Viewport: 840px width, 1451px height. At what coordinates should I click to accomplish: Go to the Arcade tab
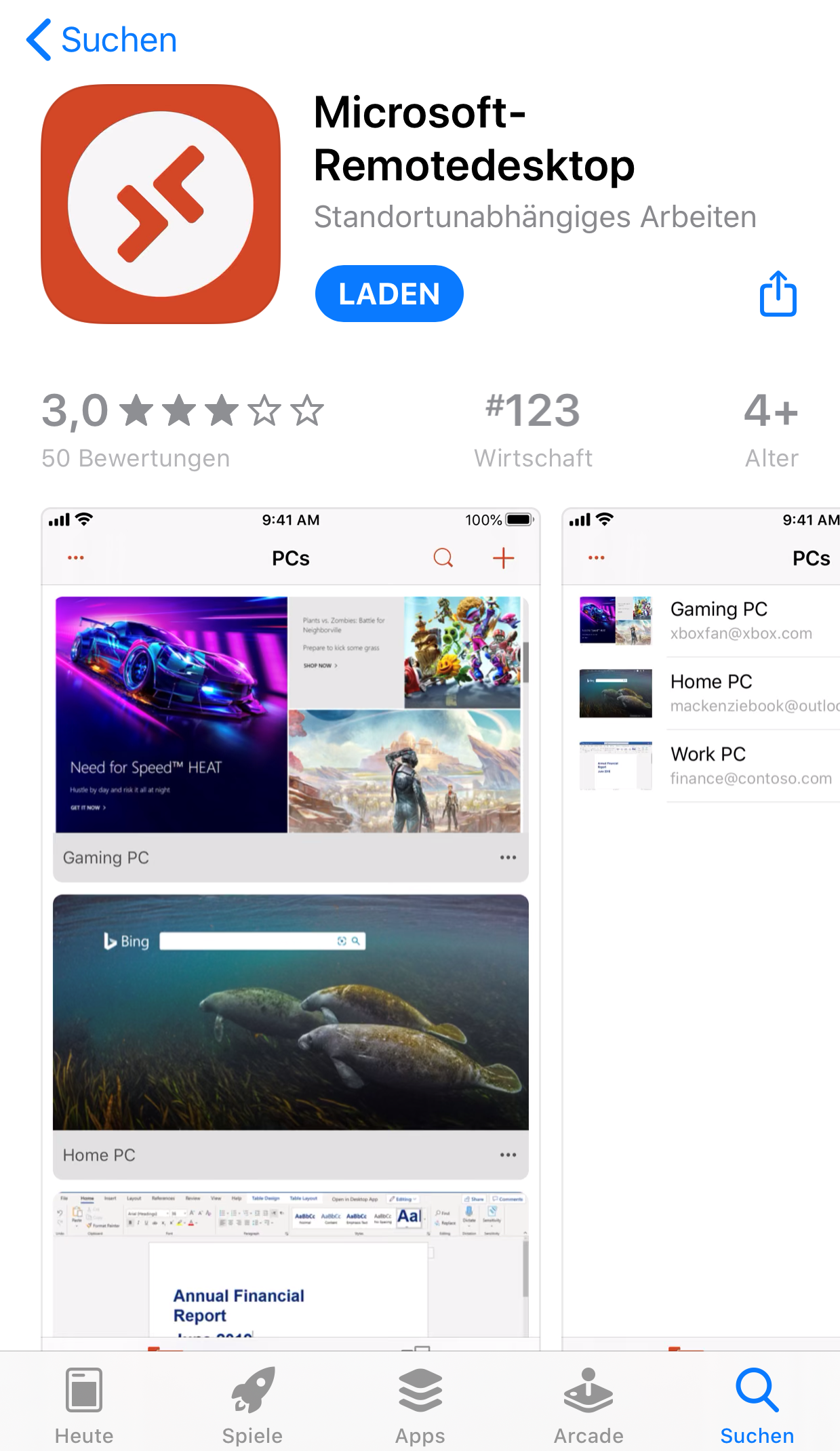[588, 1405]
